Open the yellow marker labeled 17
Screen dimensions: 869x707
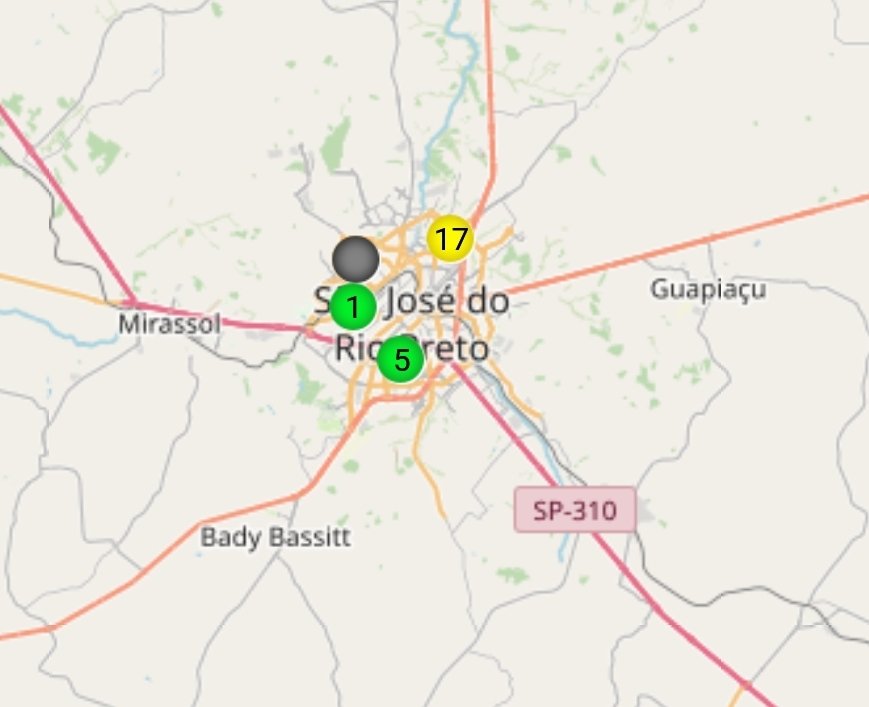(450, 239)
